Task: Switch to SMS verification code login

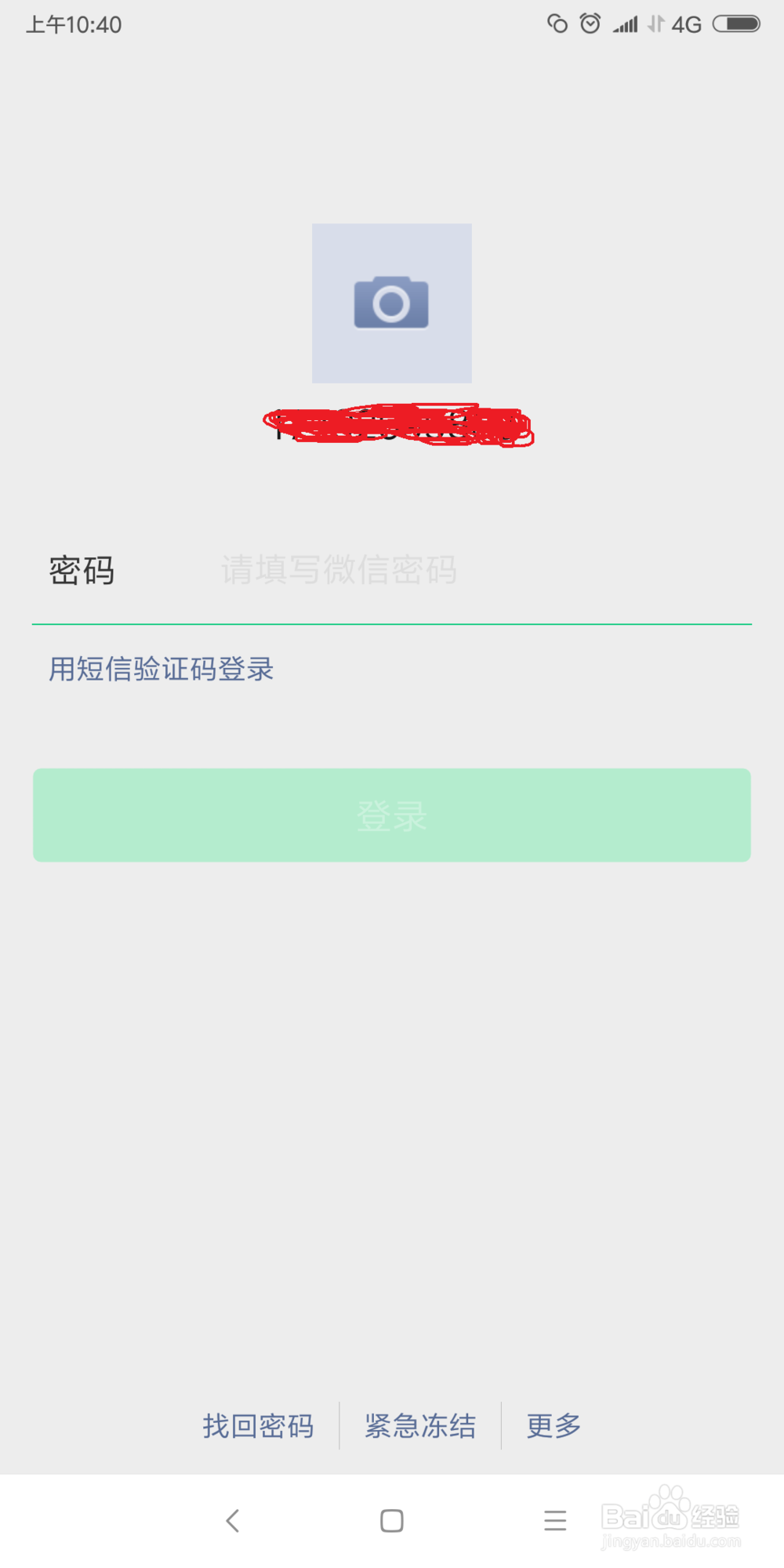Action: tap(159, 670)
